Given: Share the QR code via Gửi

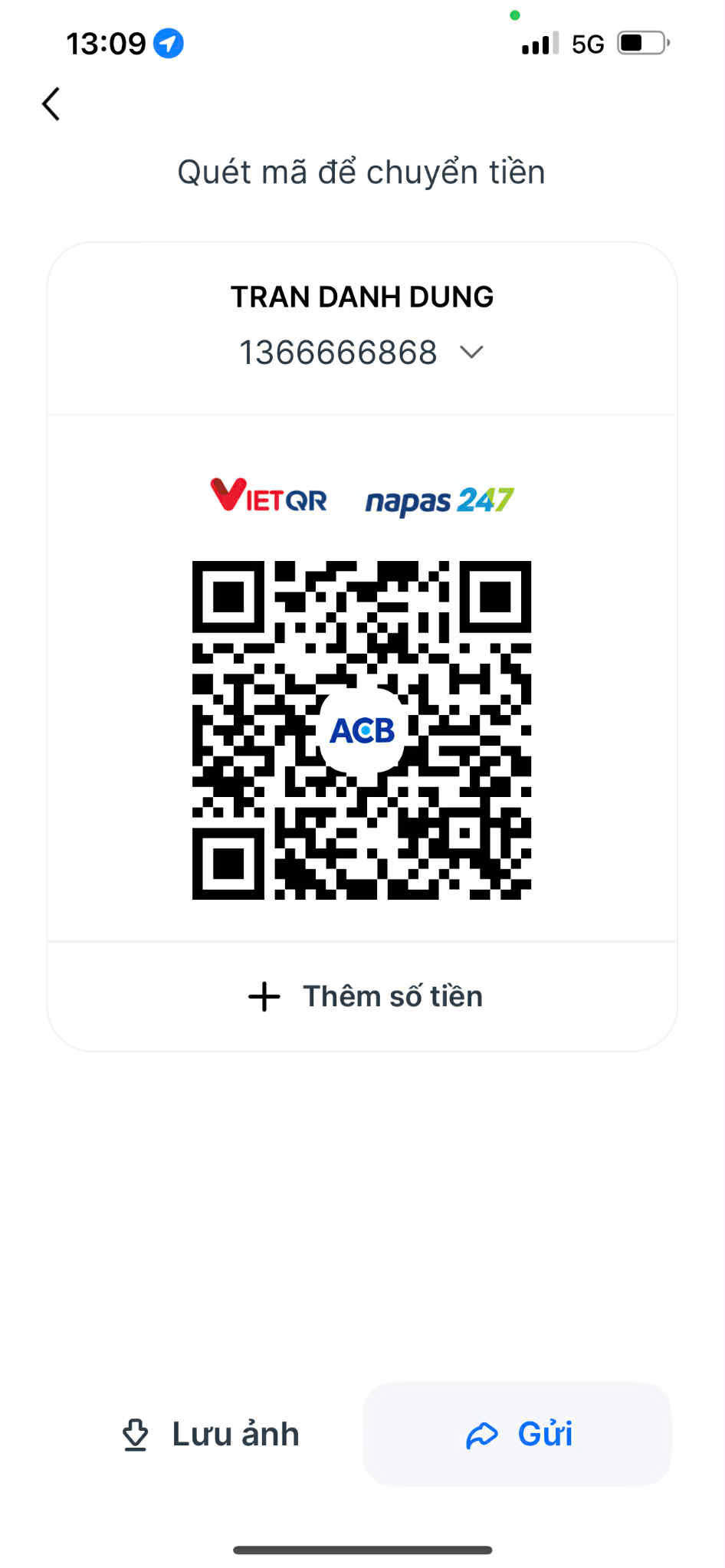Looking at the screenshot, I should (517, 1434).
